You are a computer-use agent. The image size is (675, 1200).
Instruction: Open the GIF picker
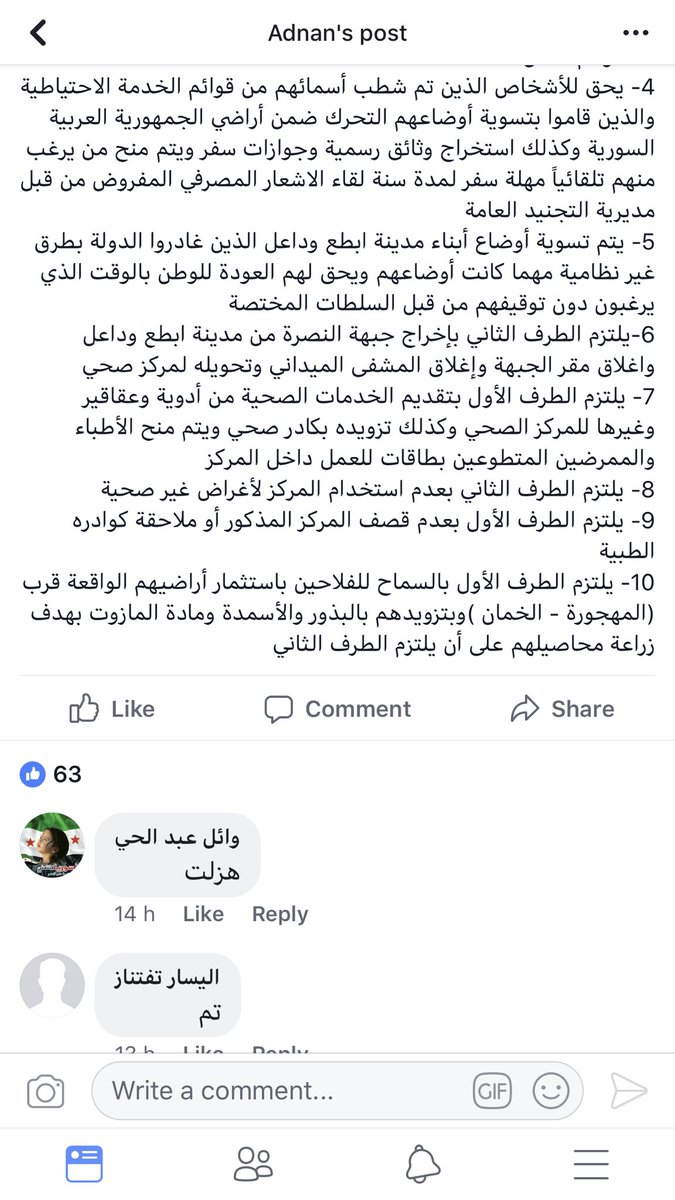click(491, 1090)
